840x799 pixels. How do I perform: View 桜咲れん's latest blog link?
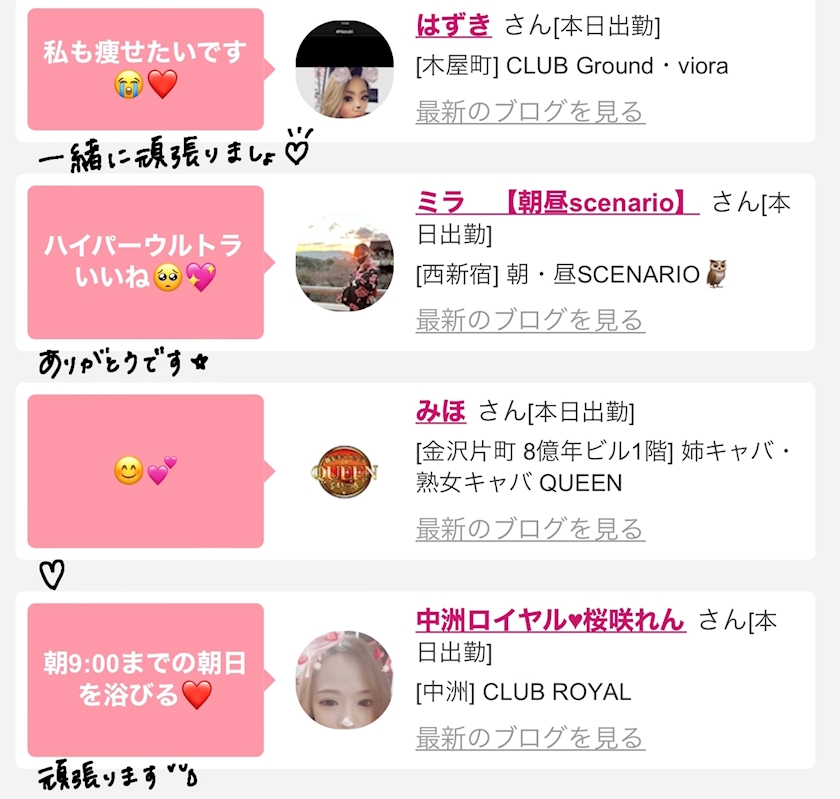click(x=530, y=738)
